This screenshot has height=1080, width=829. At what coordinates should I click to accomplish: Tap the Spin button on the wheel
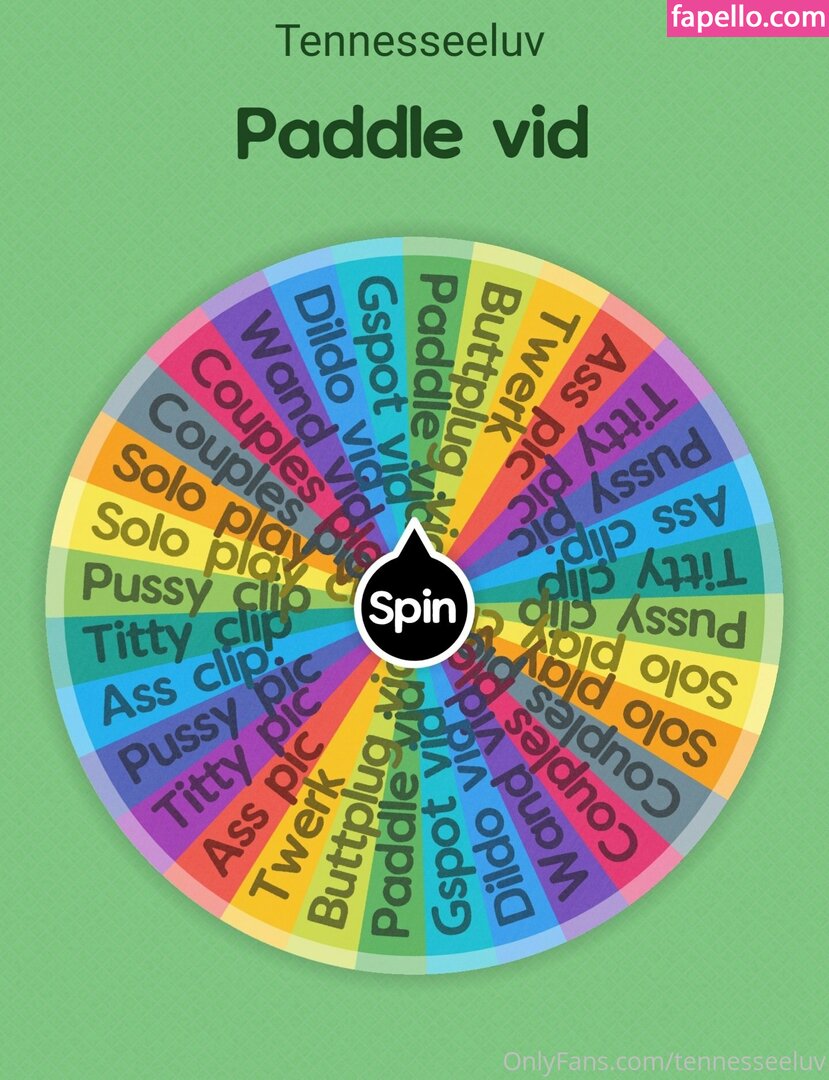413,608
